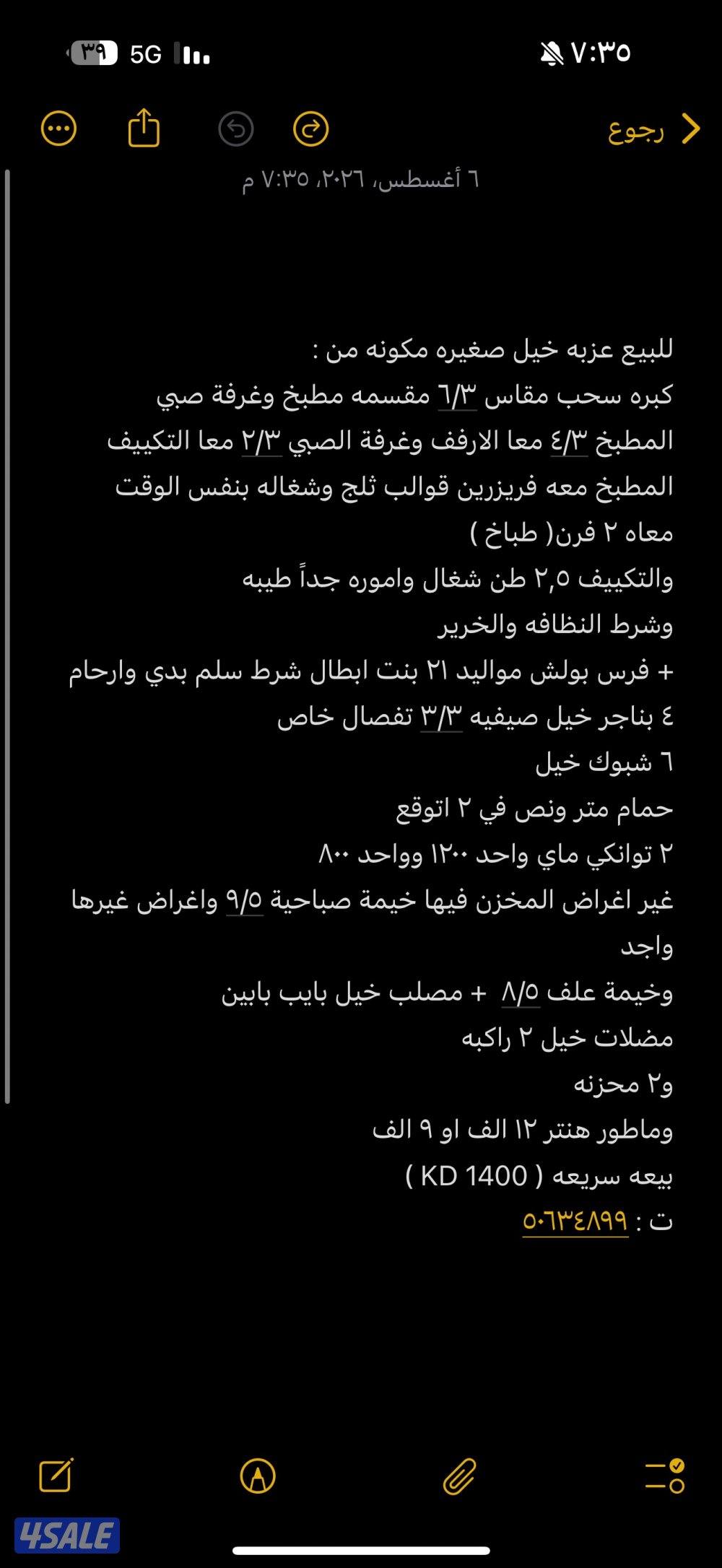This screenshot has height=1568, width=722.
Task: Open the more options ellipsis menu
Action: [58, 130]
